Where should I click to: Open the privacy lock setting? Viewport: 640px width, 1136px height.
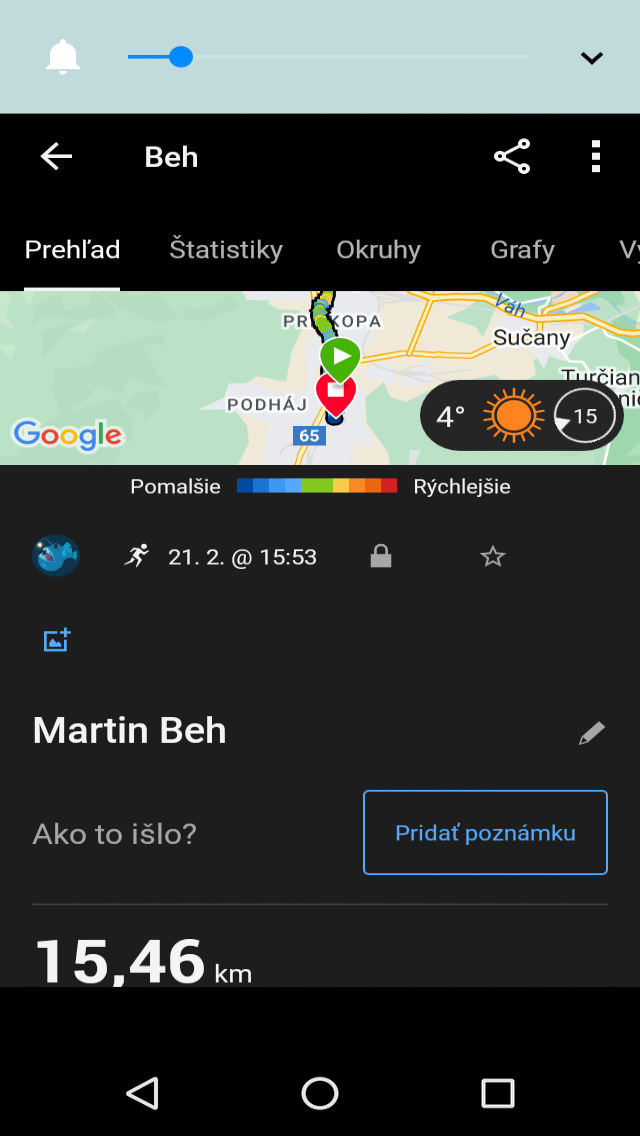point(381,556)
